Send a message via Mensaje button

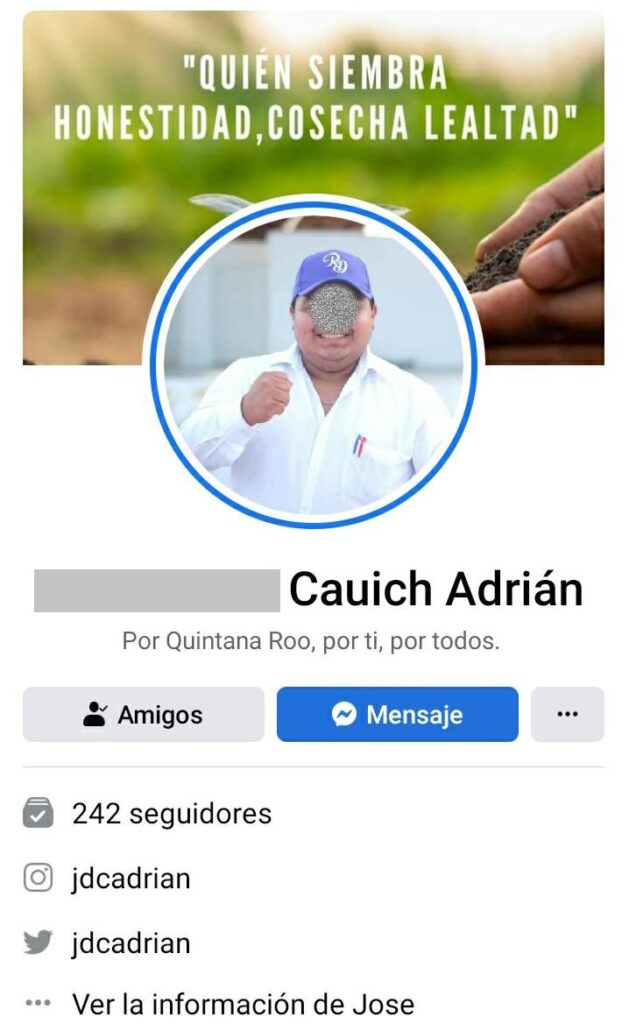click(397, 714)
